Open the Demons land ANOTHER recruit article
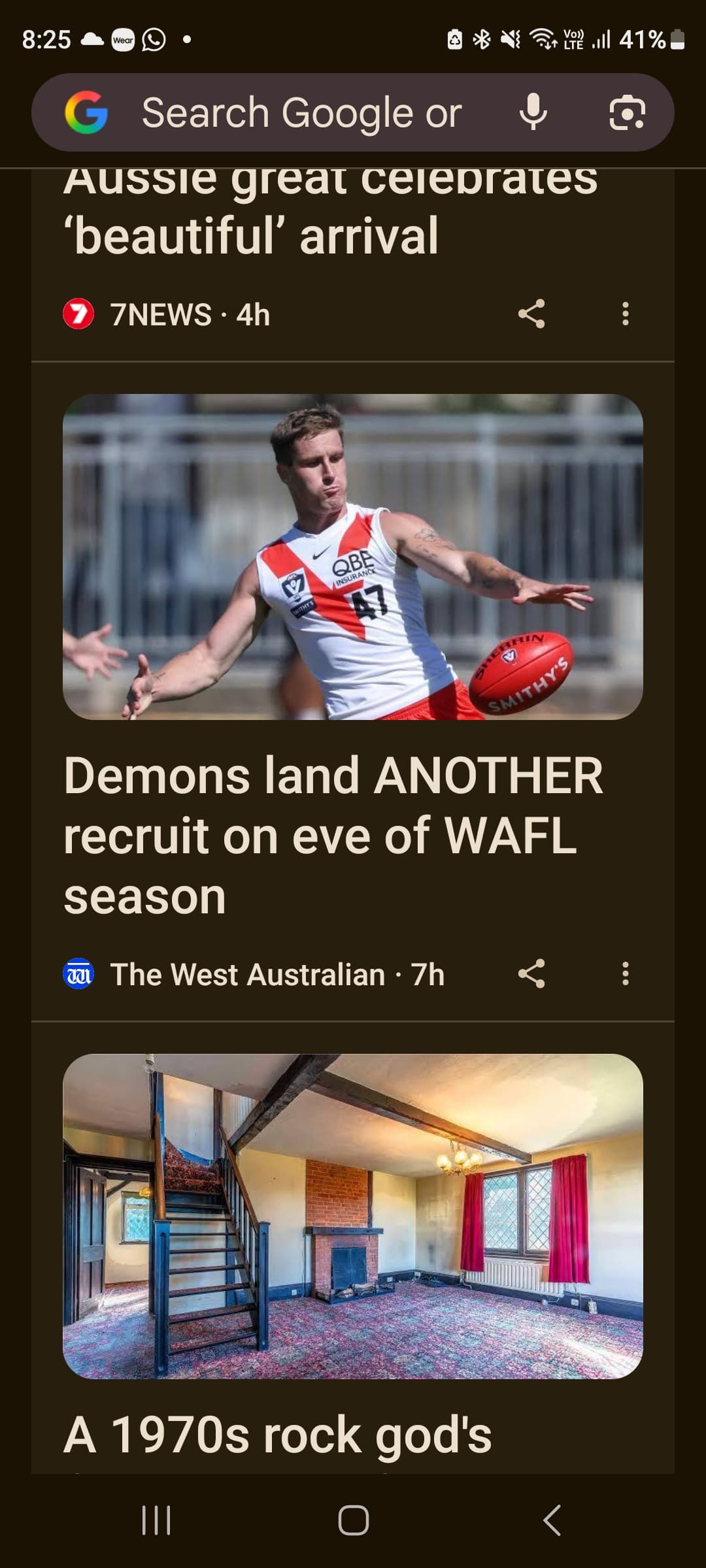Image resolution: width=706 pixels, height=1568 pixels. tap(333, 835)
